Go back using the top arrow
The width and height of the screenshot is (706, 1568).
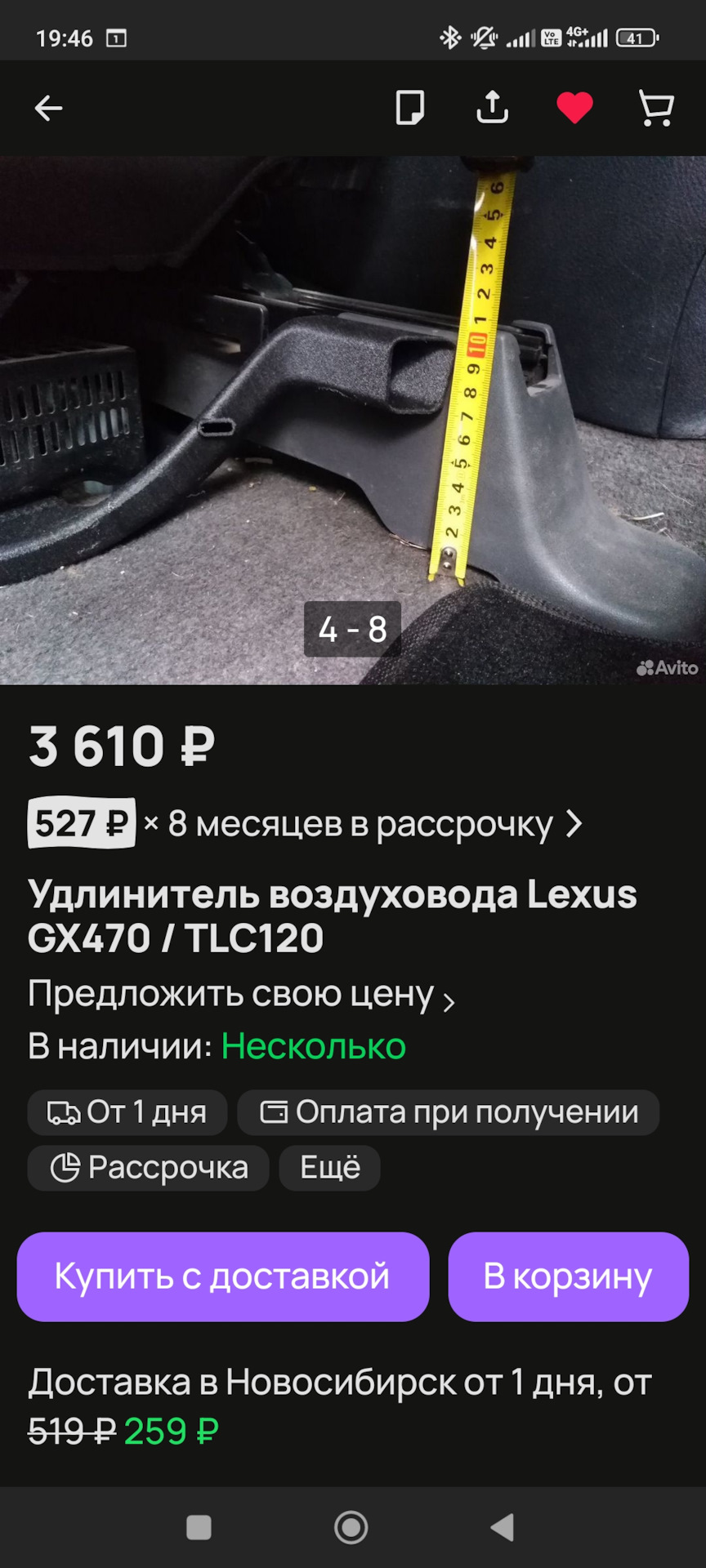pos(48,108)
